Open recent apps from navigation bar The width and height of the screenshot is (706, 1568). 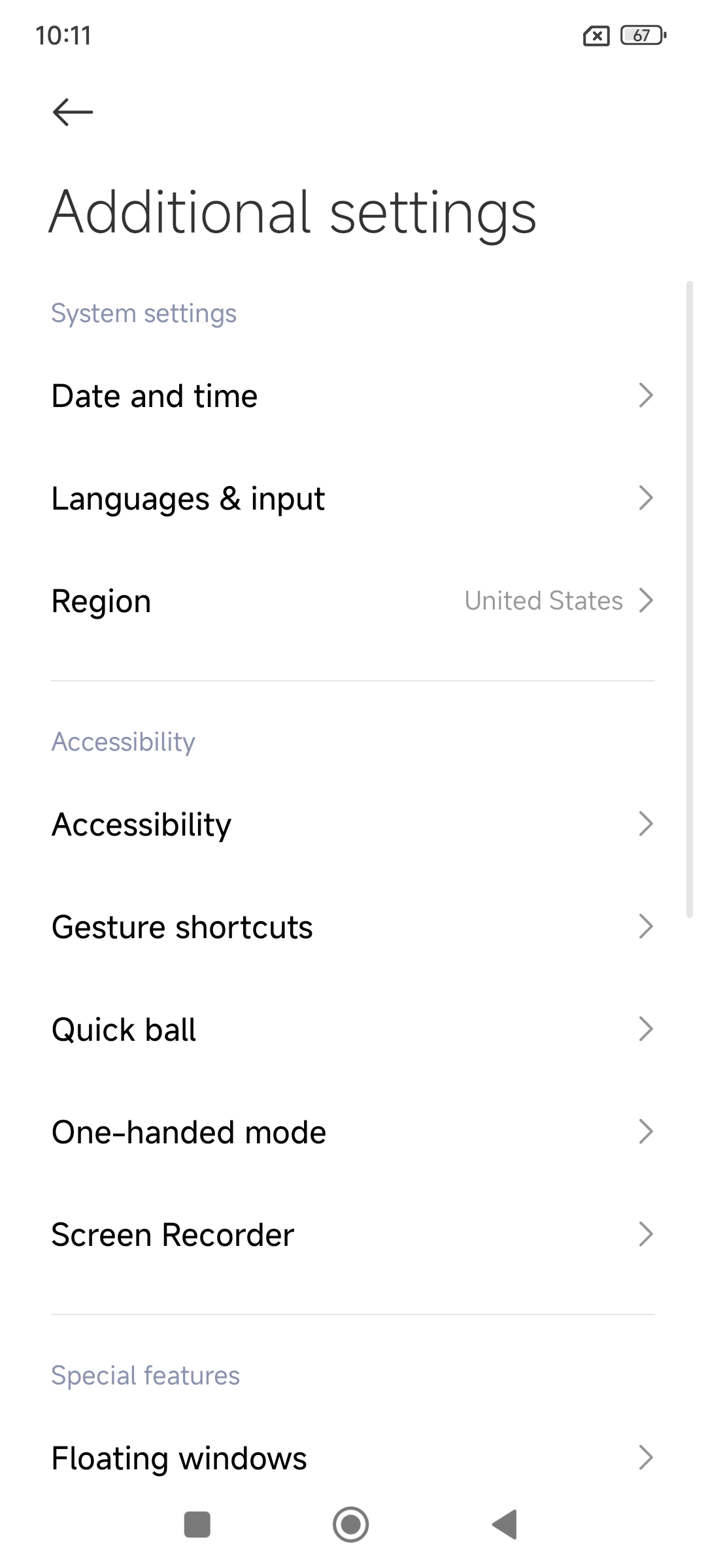(x=197, y=1524)
